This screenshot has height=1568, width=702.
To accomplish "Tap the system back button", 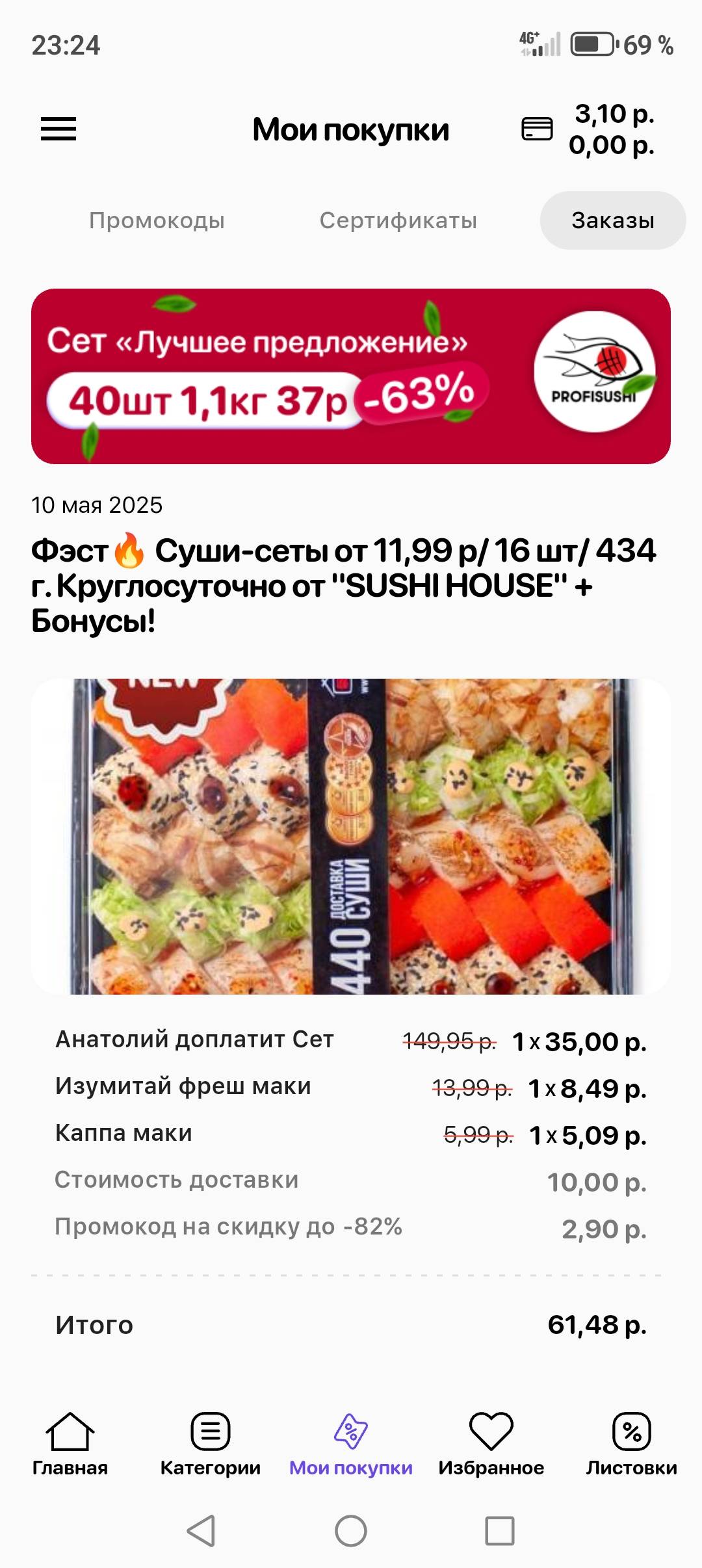I will 201,1531.
